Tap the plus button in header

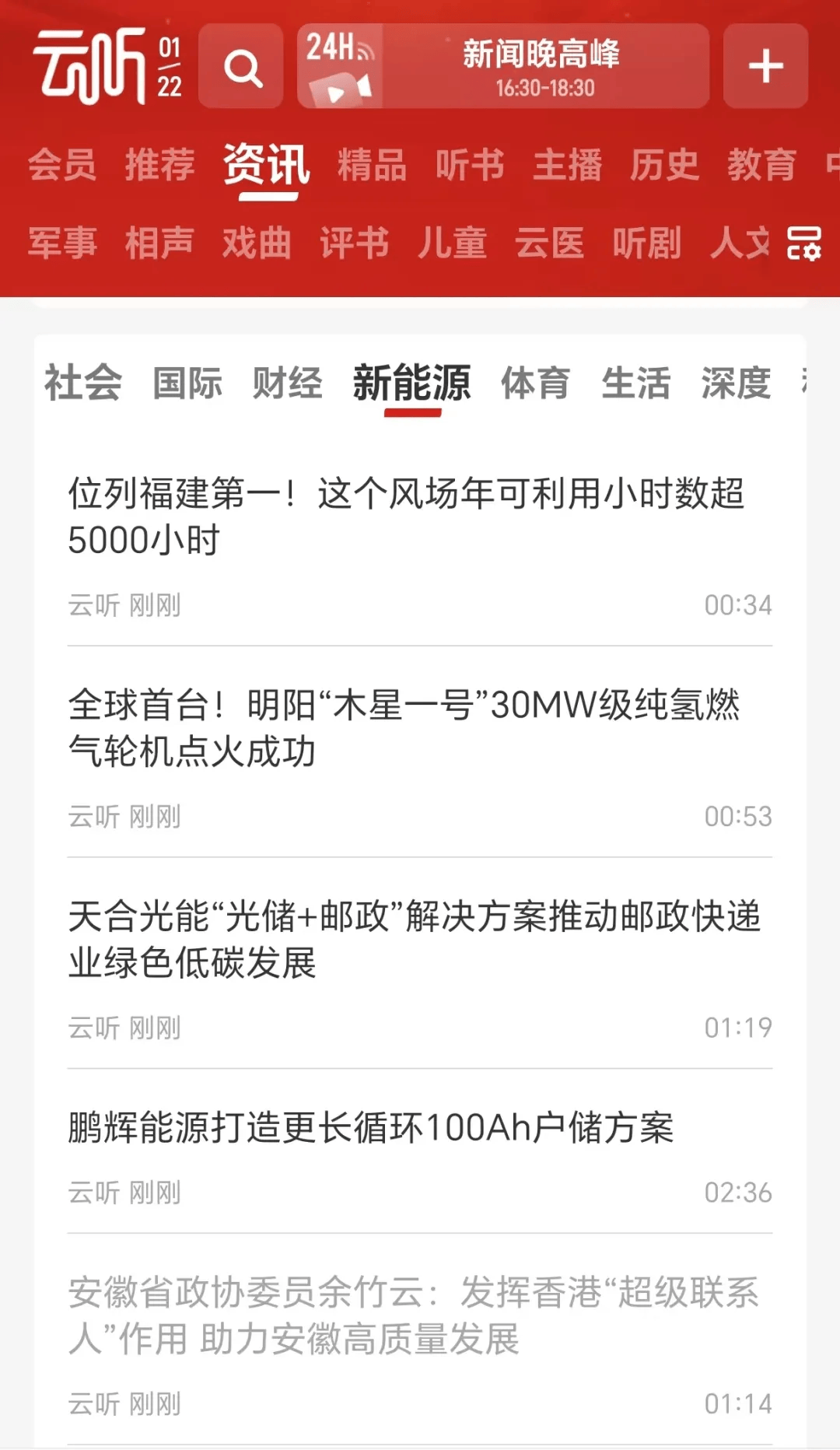click(x=765, y=66)
